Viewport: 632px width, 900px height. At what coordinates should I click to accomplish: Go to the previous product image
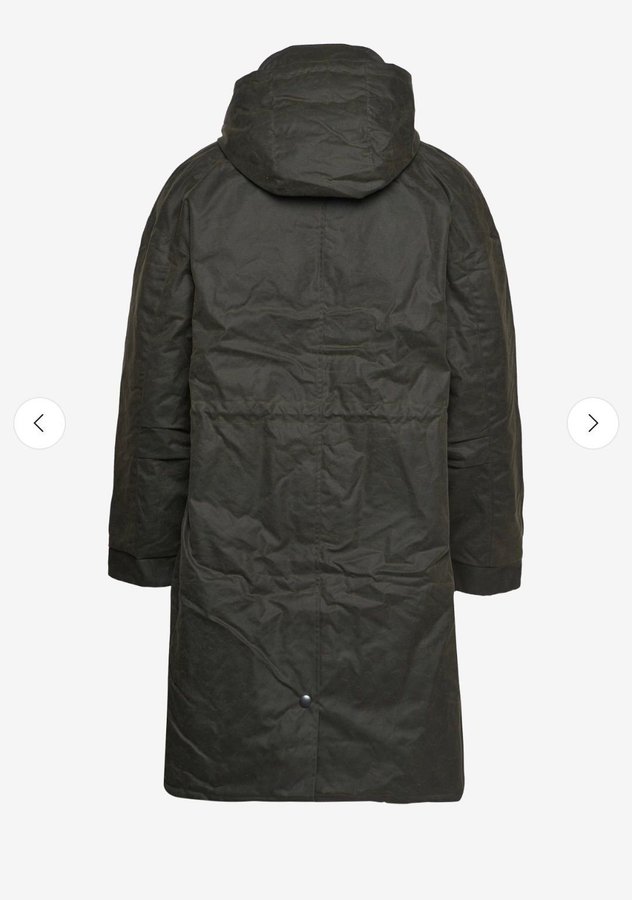[x=39, y=423]
